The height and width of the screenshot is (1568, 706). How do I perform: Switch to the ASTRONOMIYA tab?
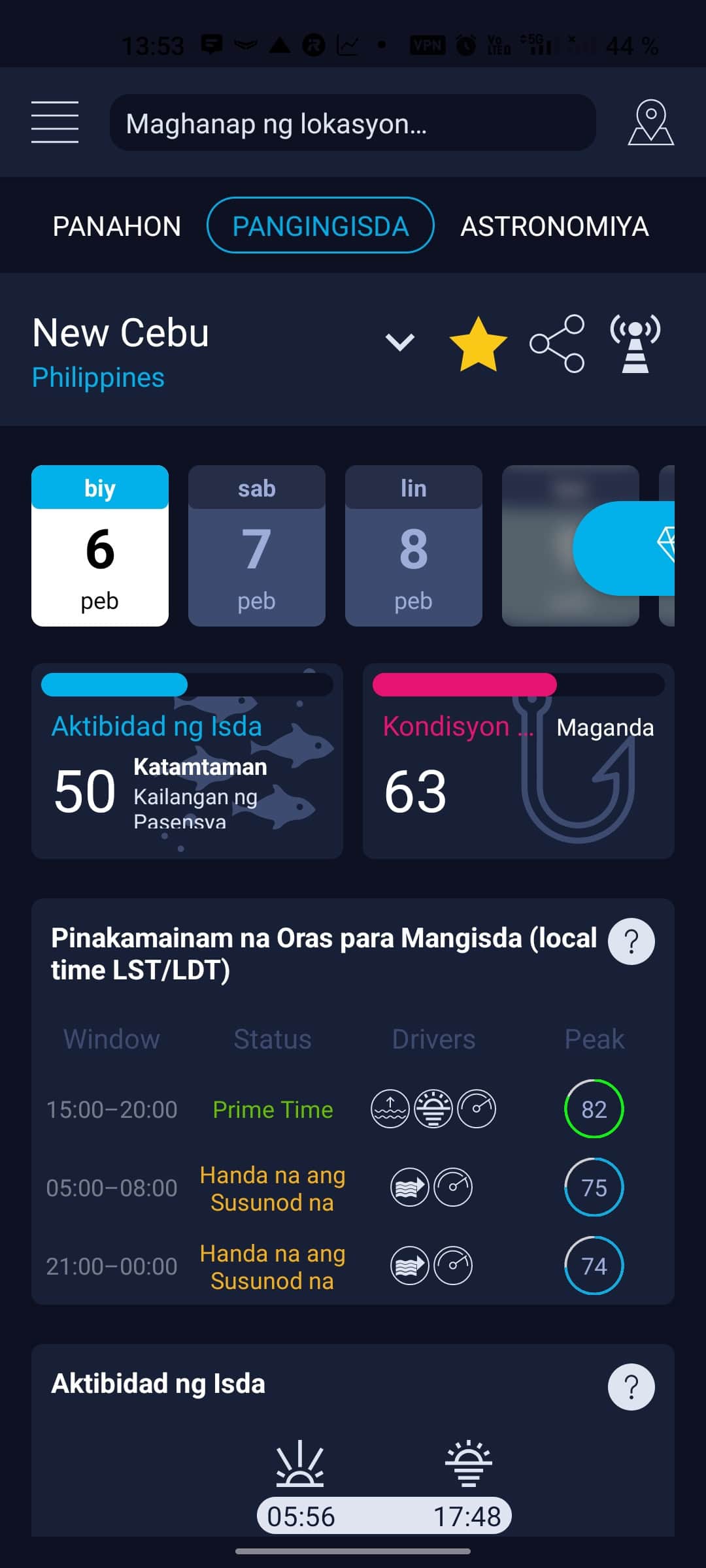(x=554, y=225)
